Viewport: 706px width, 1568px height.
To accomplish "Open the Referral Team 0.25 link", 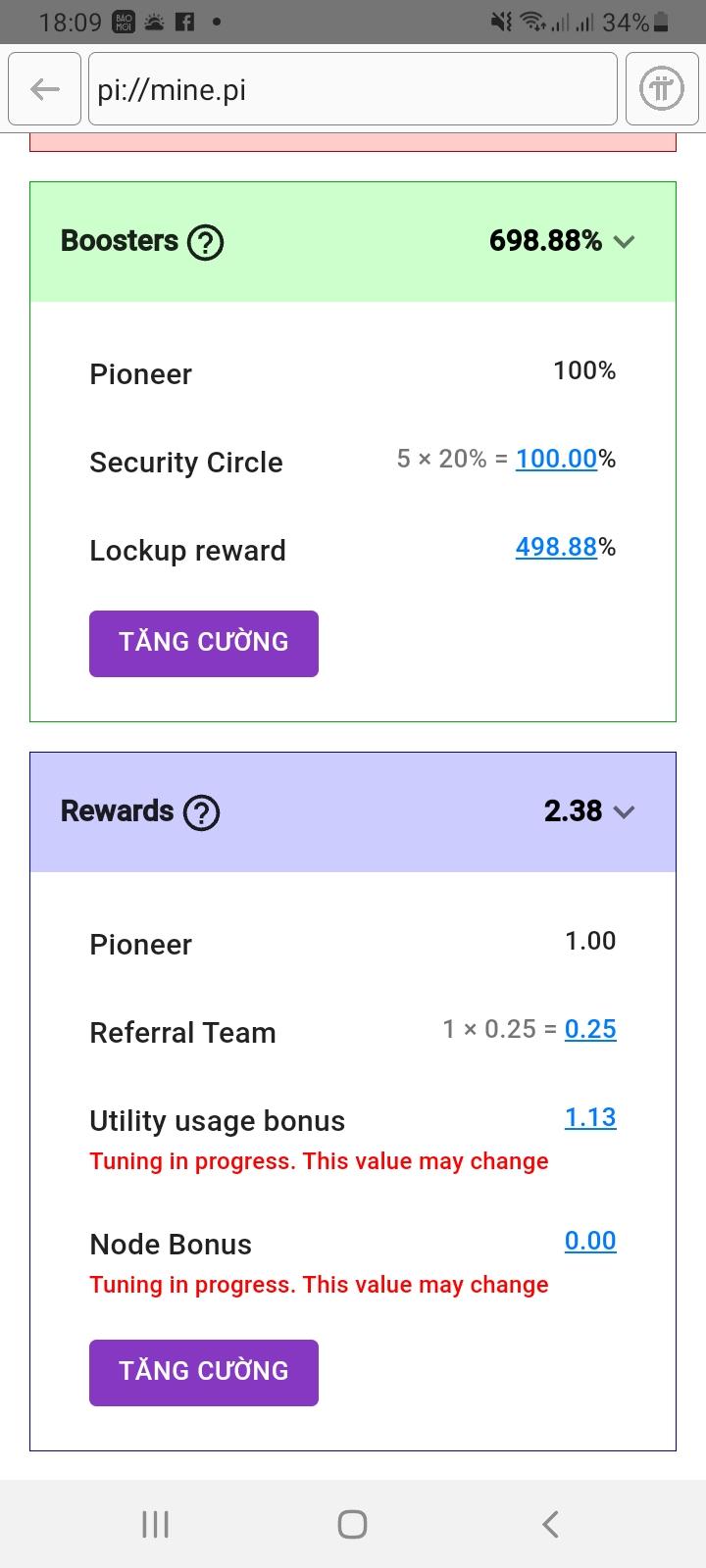I will coord(590,1029).
